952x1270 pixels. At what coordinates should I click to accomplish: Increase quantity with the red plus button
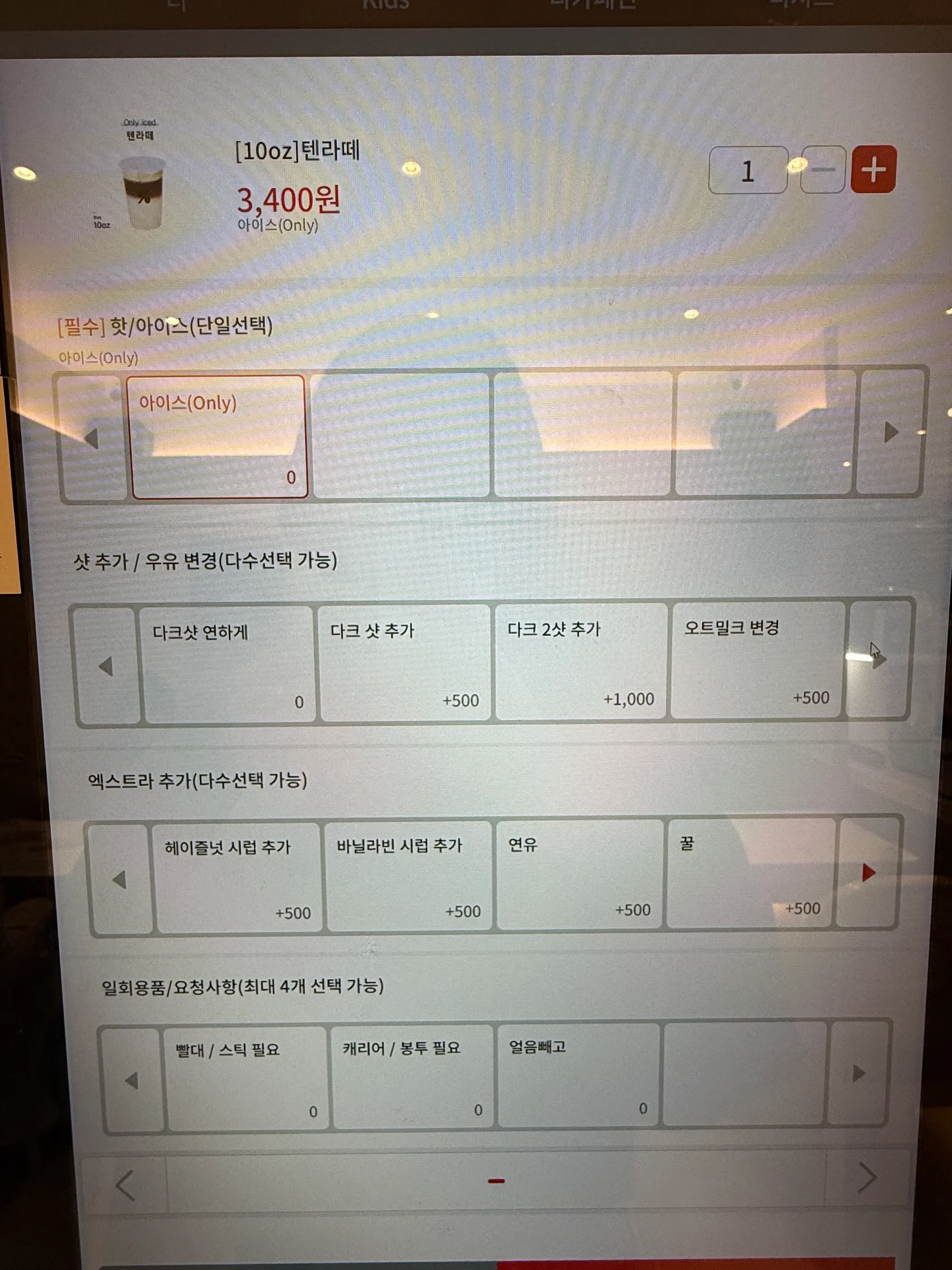pos(873,169)
